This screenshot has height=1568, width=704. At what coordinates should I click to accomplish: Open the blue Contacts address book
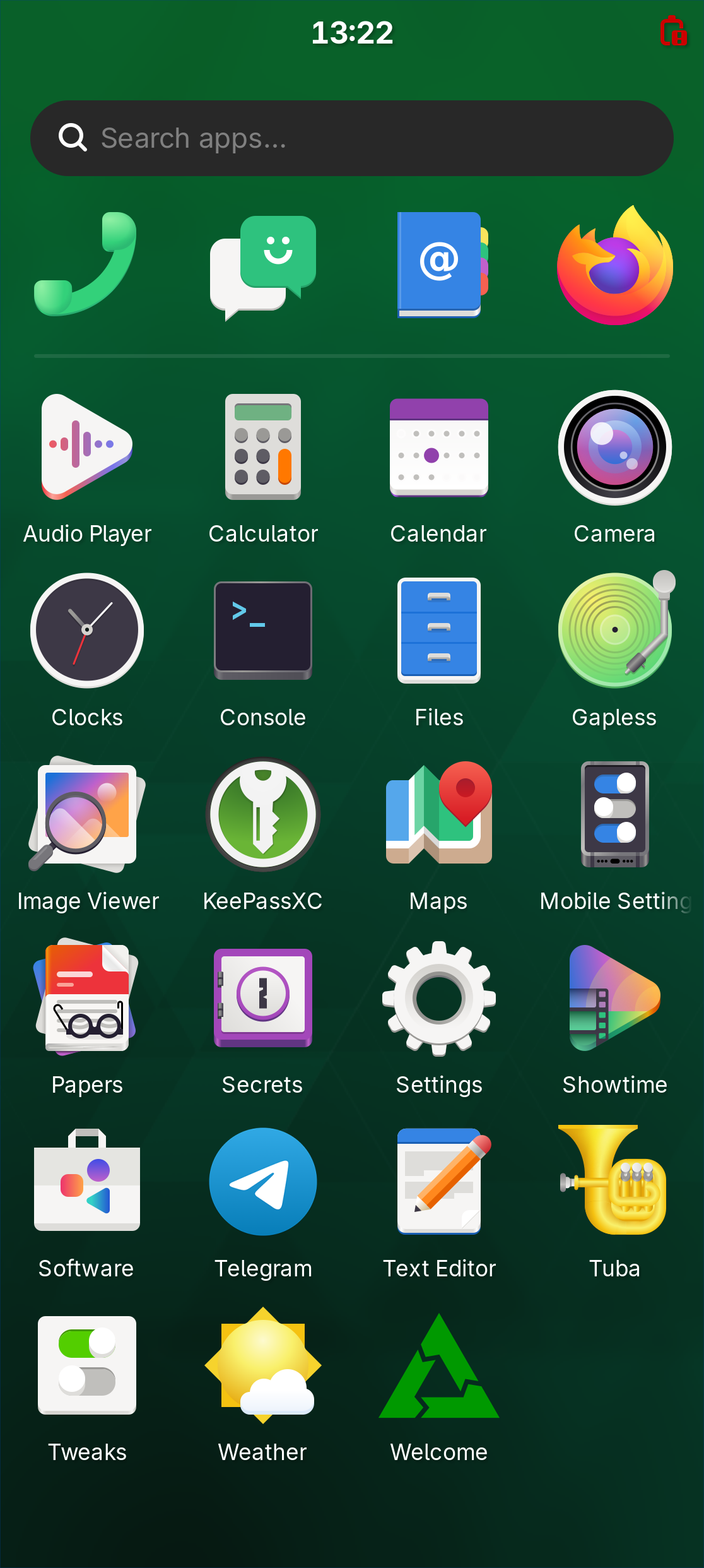tap(439, 264)
